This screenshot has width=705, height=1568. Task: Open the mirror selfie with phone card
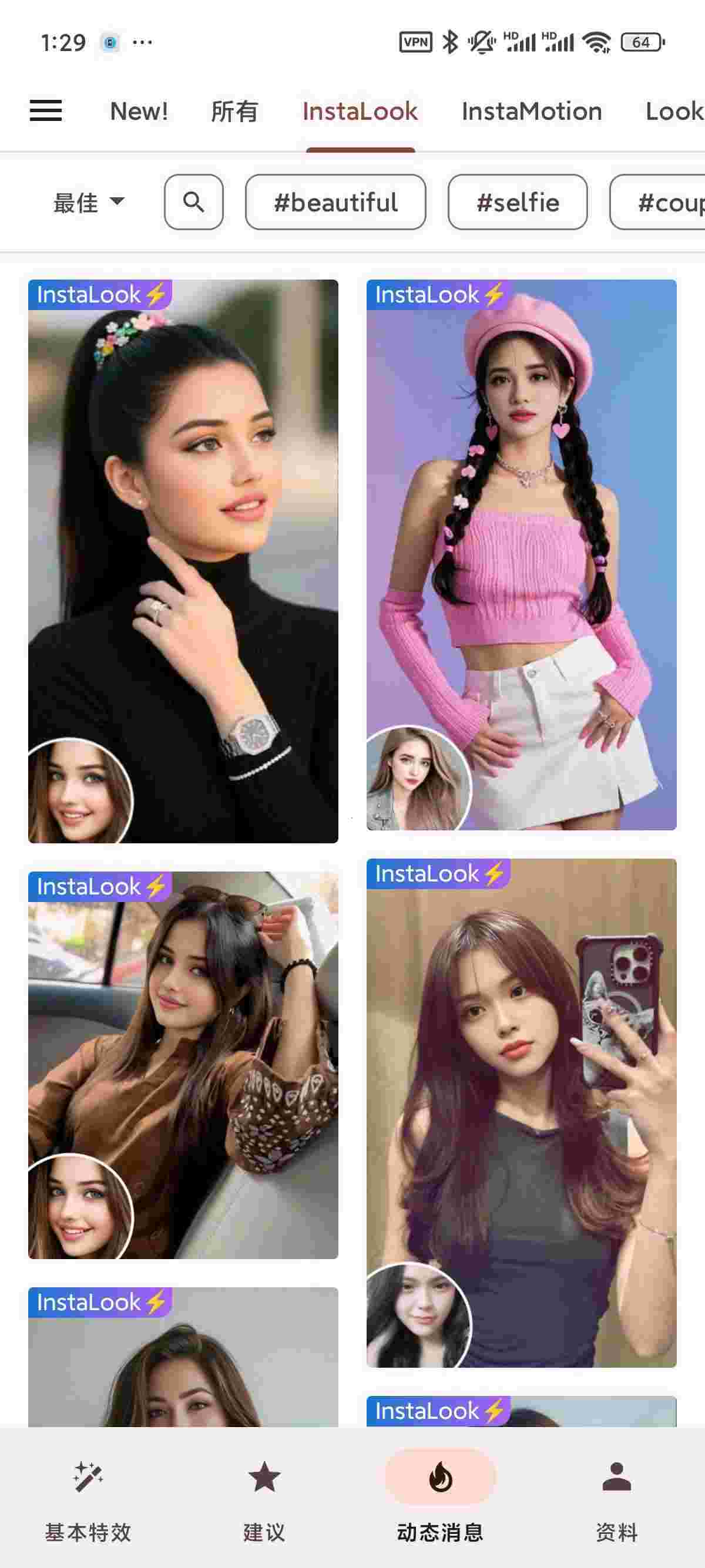[x=521, y=1113]
